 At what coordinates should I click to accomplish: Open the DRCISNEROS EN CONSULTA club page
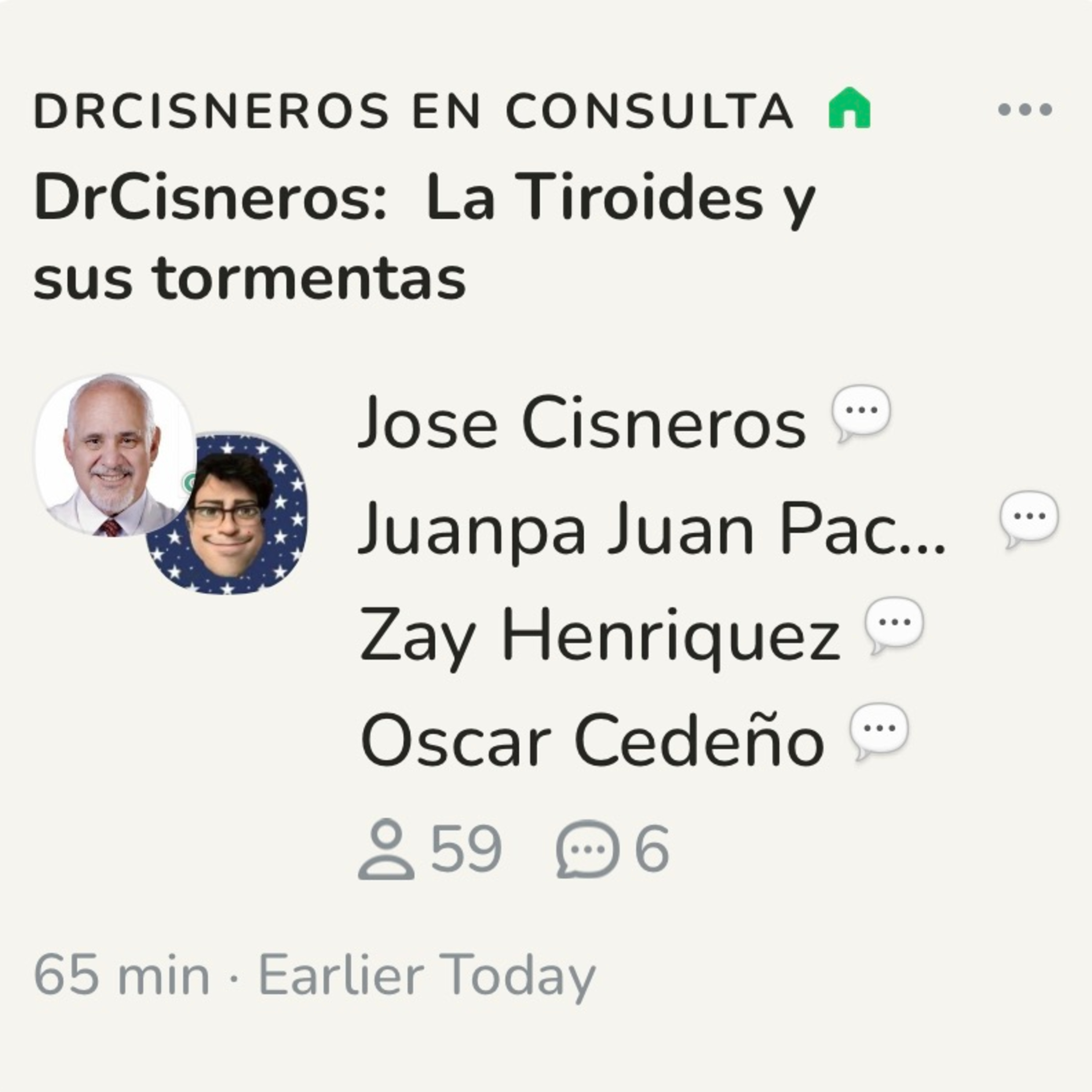point(414,110)
